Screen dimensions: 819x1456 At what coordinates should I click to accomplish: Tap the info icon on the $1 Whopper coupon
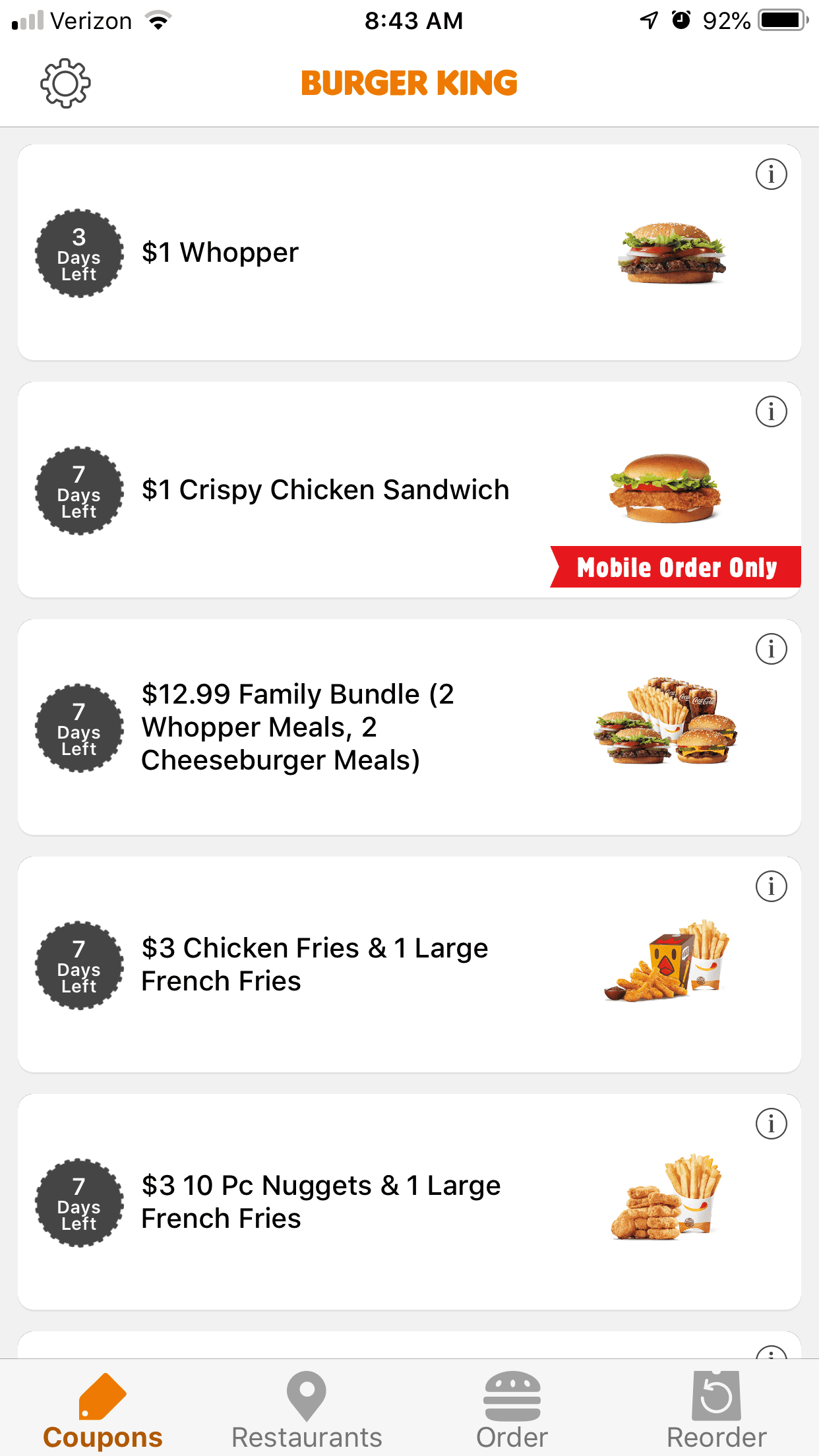(x=771, y=174)
